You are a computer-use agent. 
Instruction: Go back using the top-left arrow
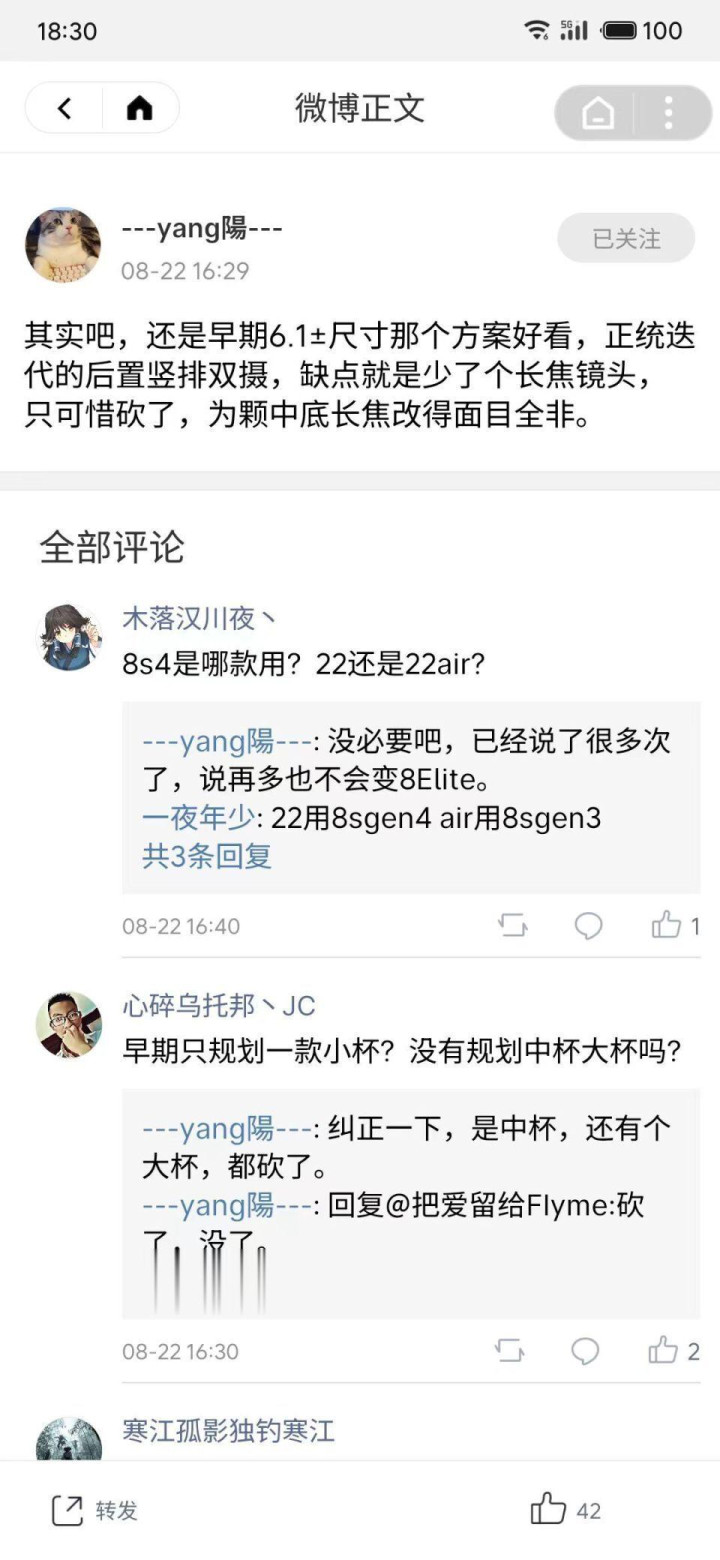tap(65, 108)
